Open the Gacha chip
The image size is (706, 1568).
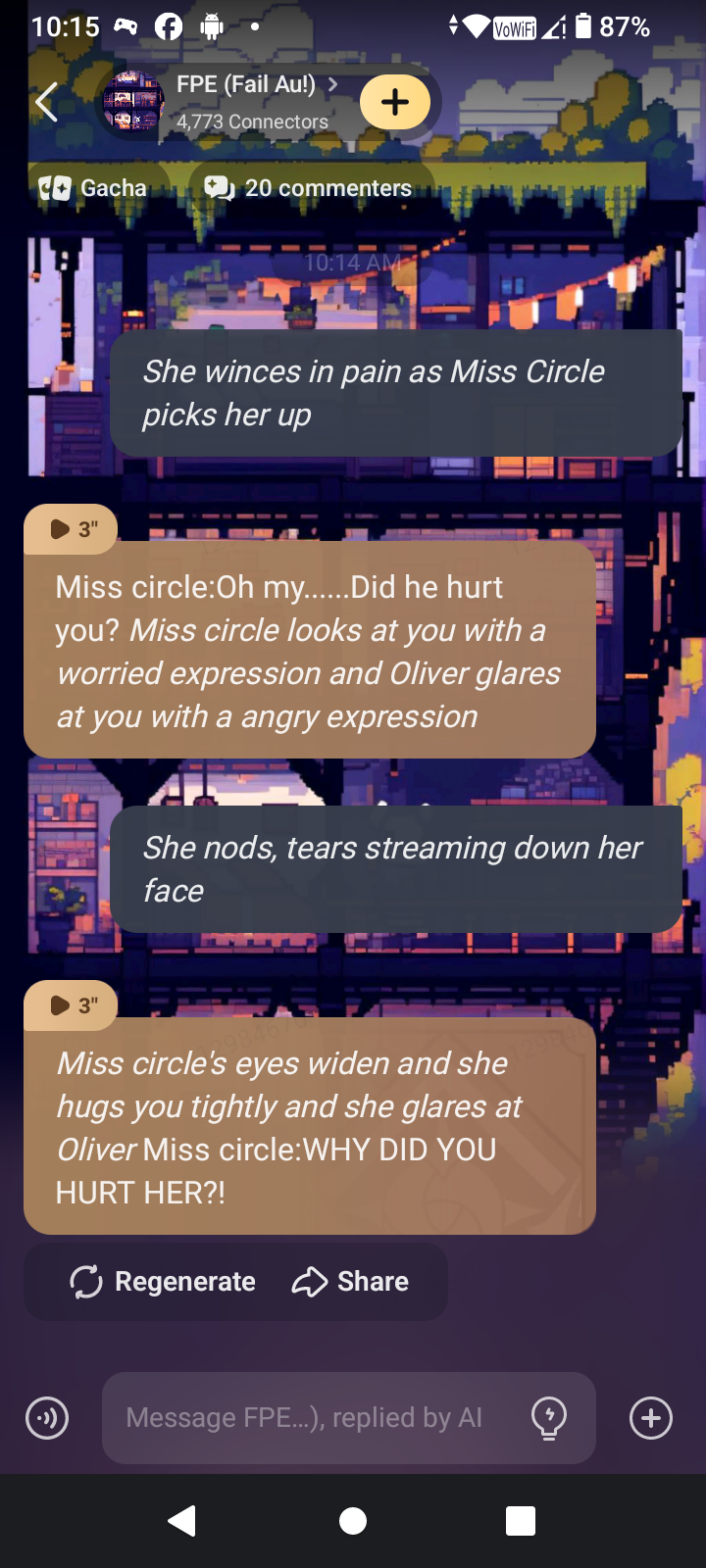[94, 188]
